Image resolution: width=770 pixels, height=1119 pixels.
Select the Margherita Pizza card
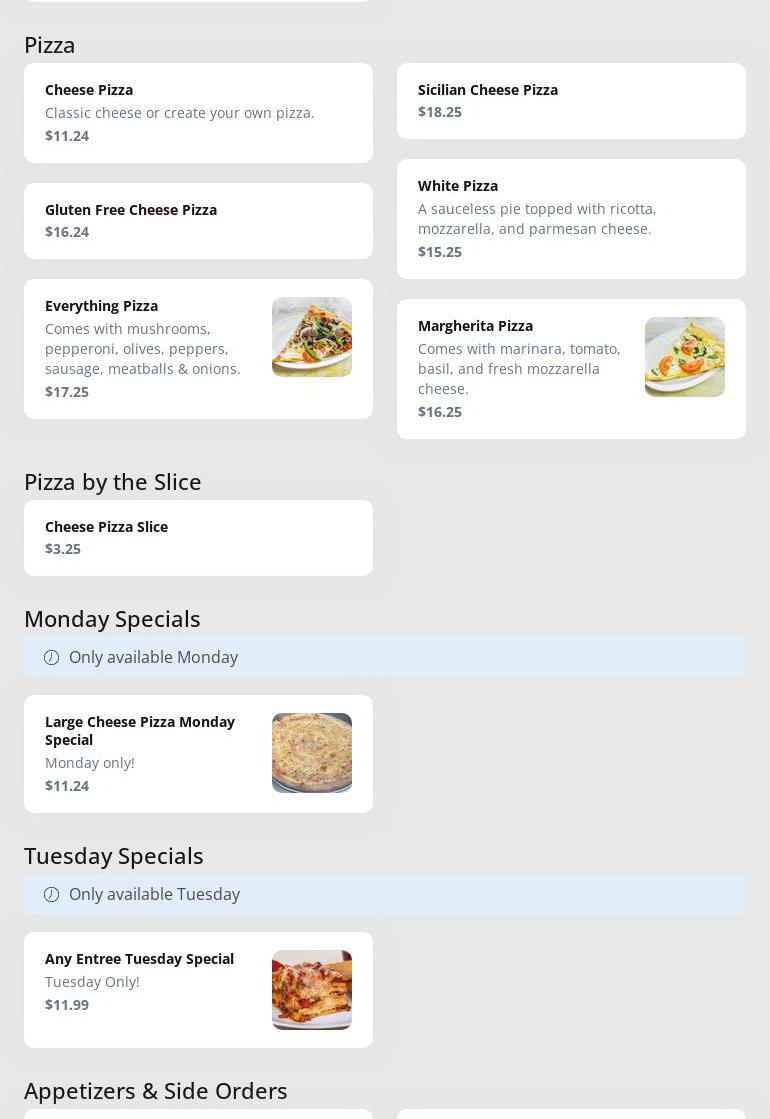571,369
